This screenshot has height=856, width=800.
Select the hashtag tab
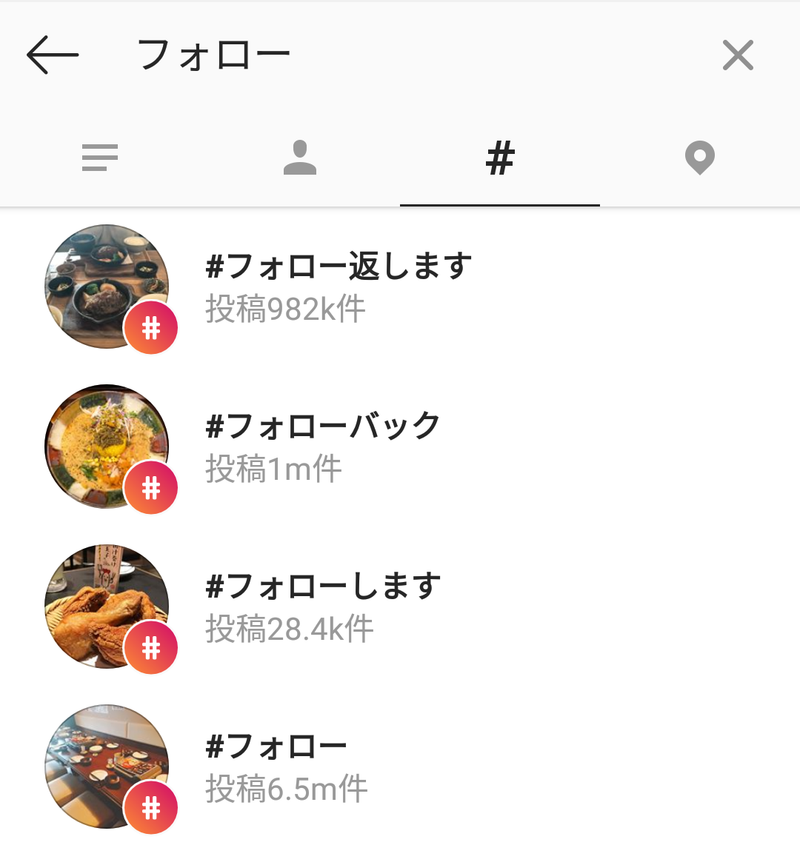(499, 158)
